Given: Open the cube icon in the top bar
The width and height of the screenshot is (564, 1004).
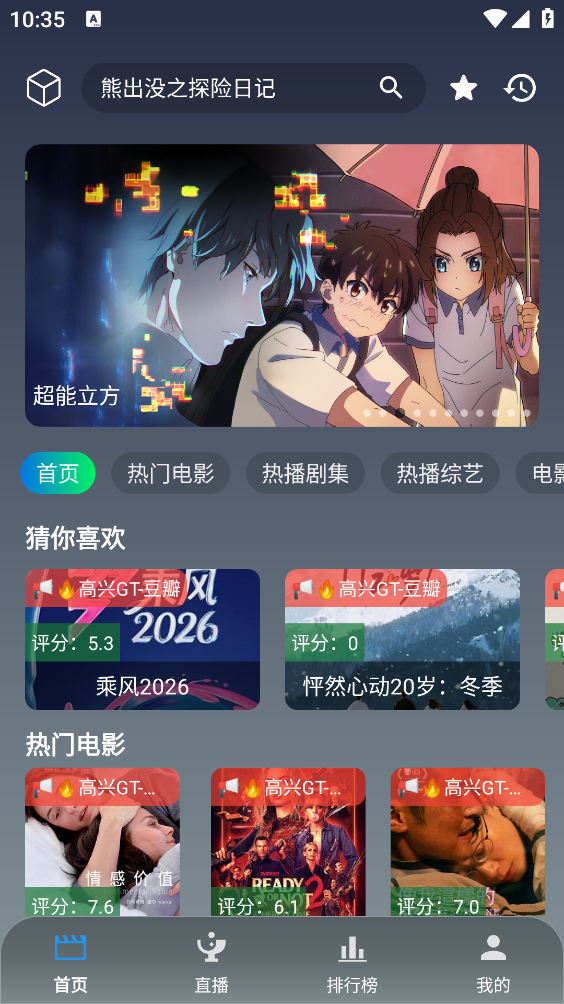Looking at the screenshot, I should point(44,88).
